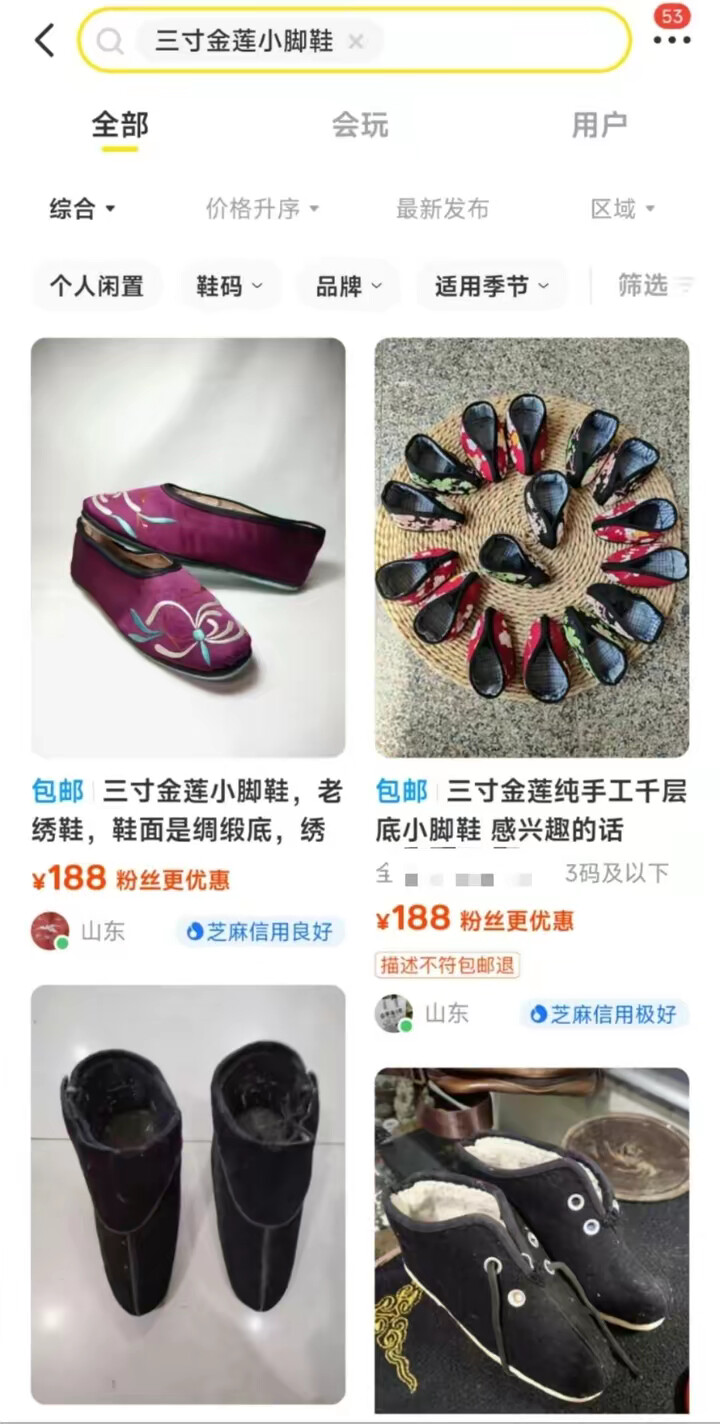Sort by 最新发布

tap(442, 208)
